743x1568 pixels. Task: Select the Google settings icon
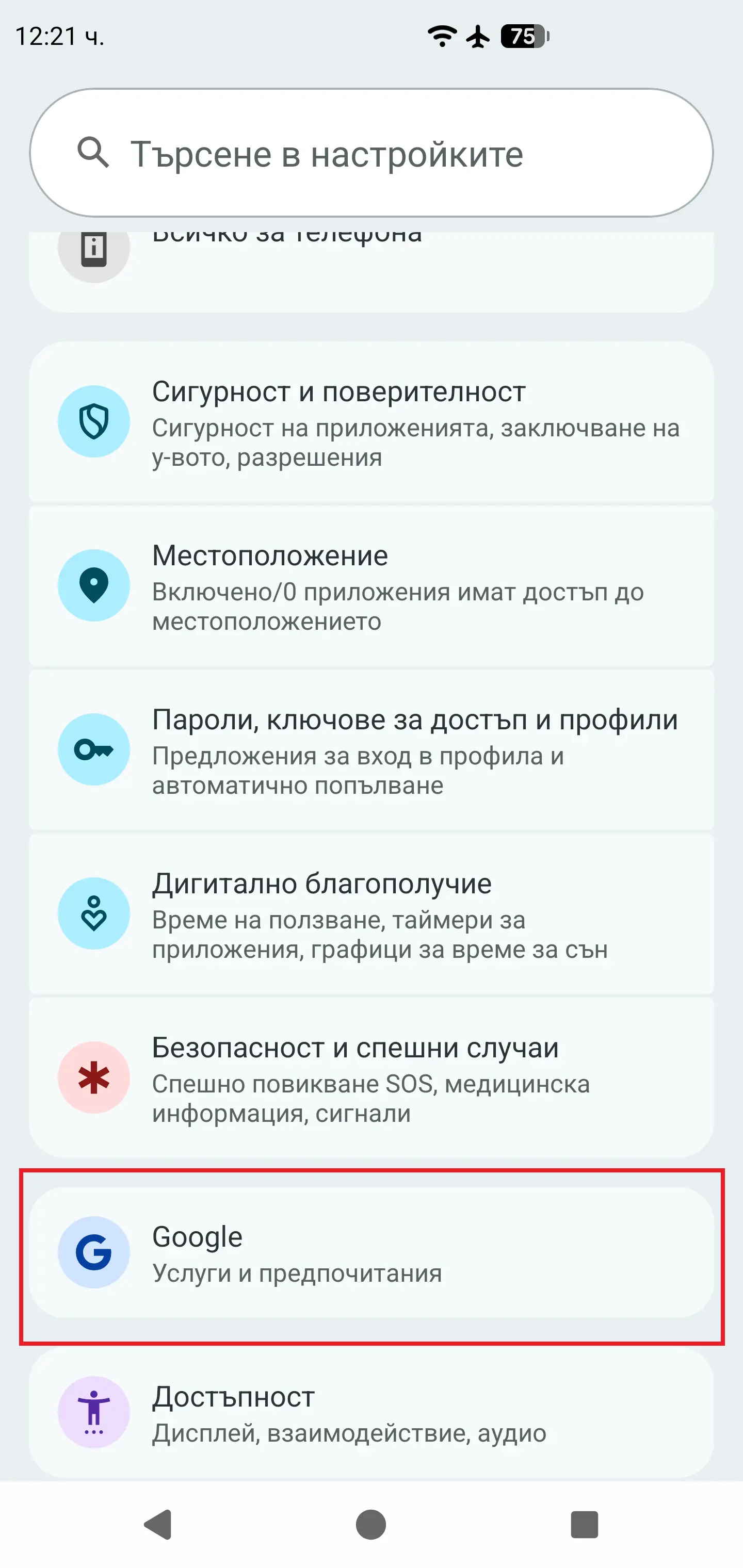click(x=94, y=1253)
